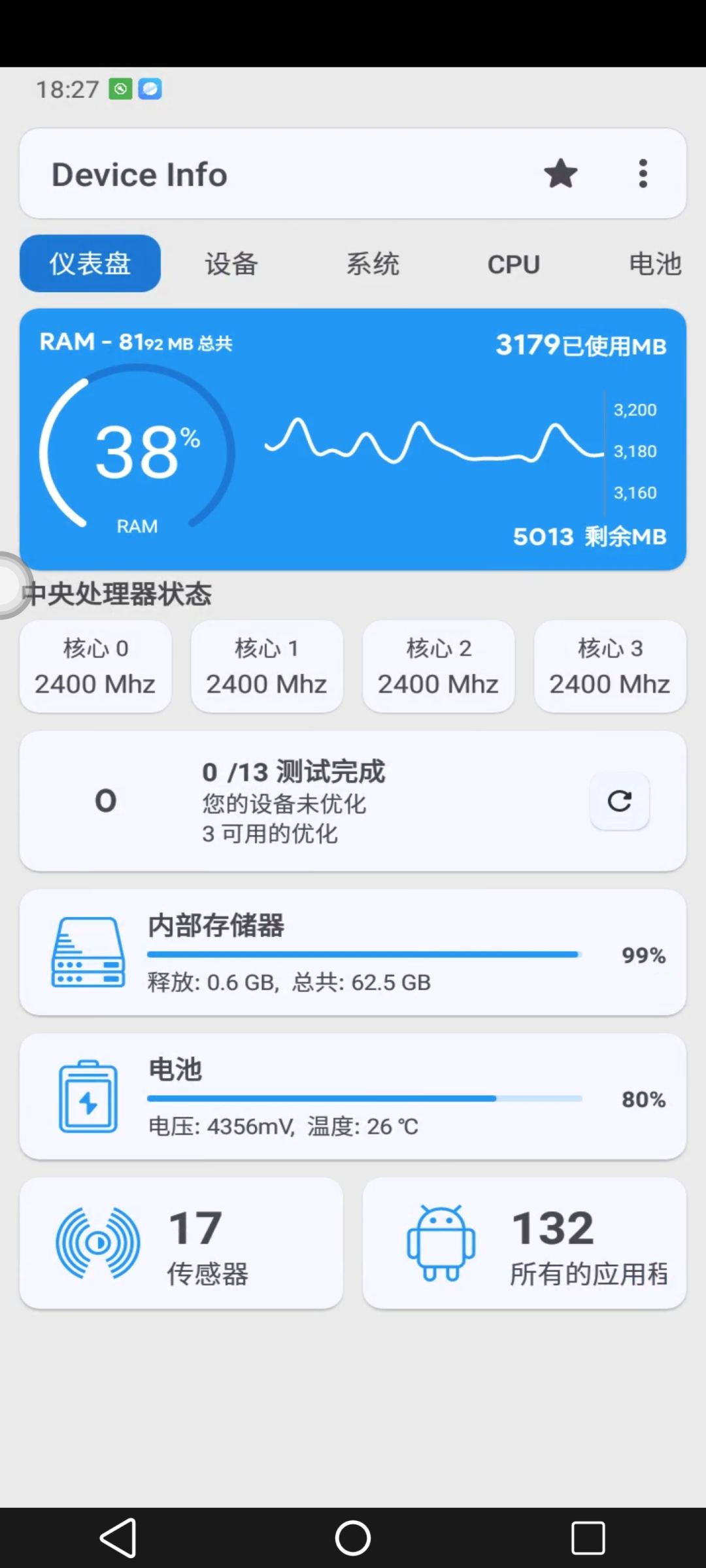Select the 设备 tab

click(230, 263)
